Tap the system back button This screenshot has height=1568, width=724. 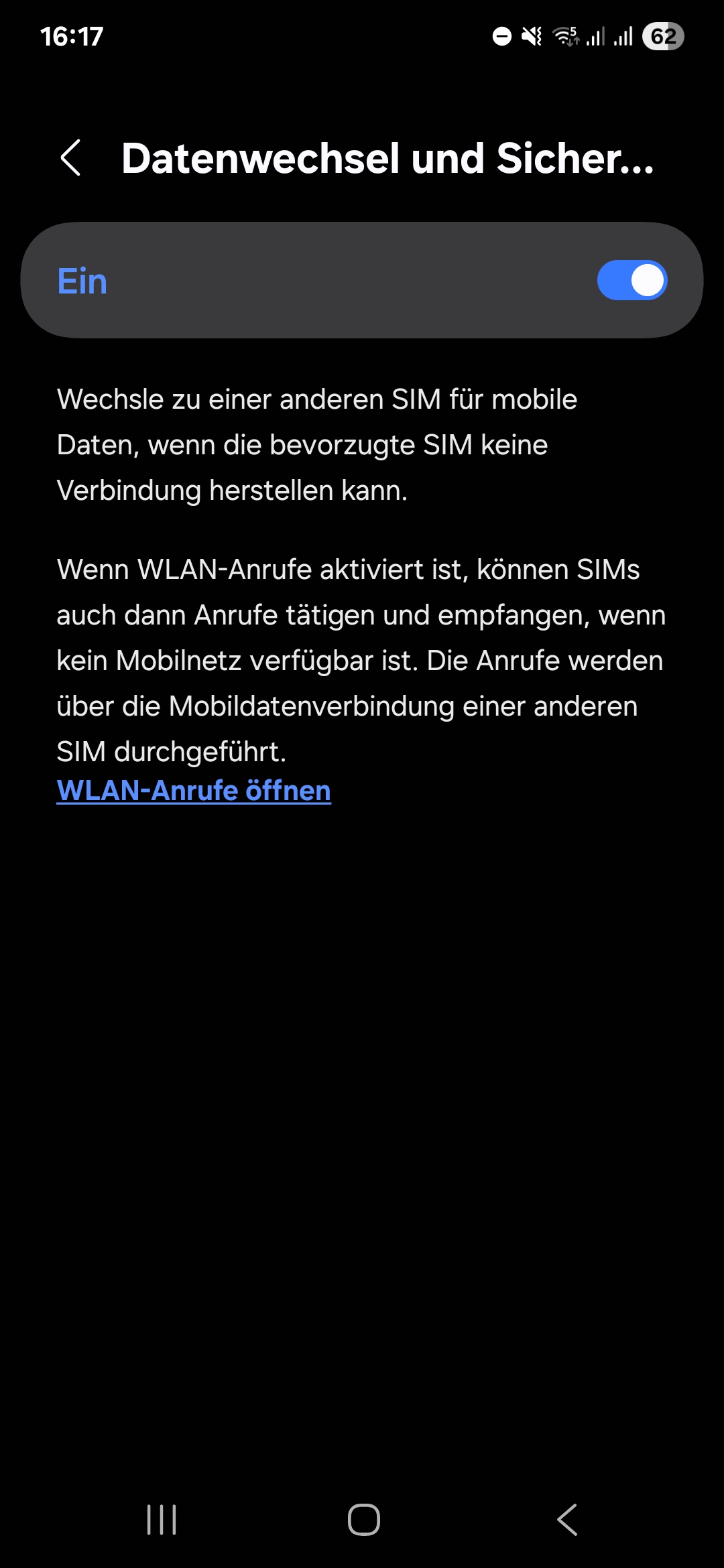click(x=567, y=1519)
